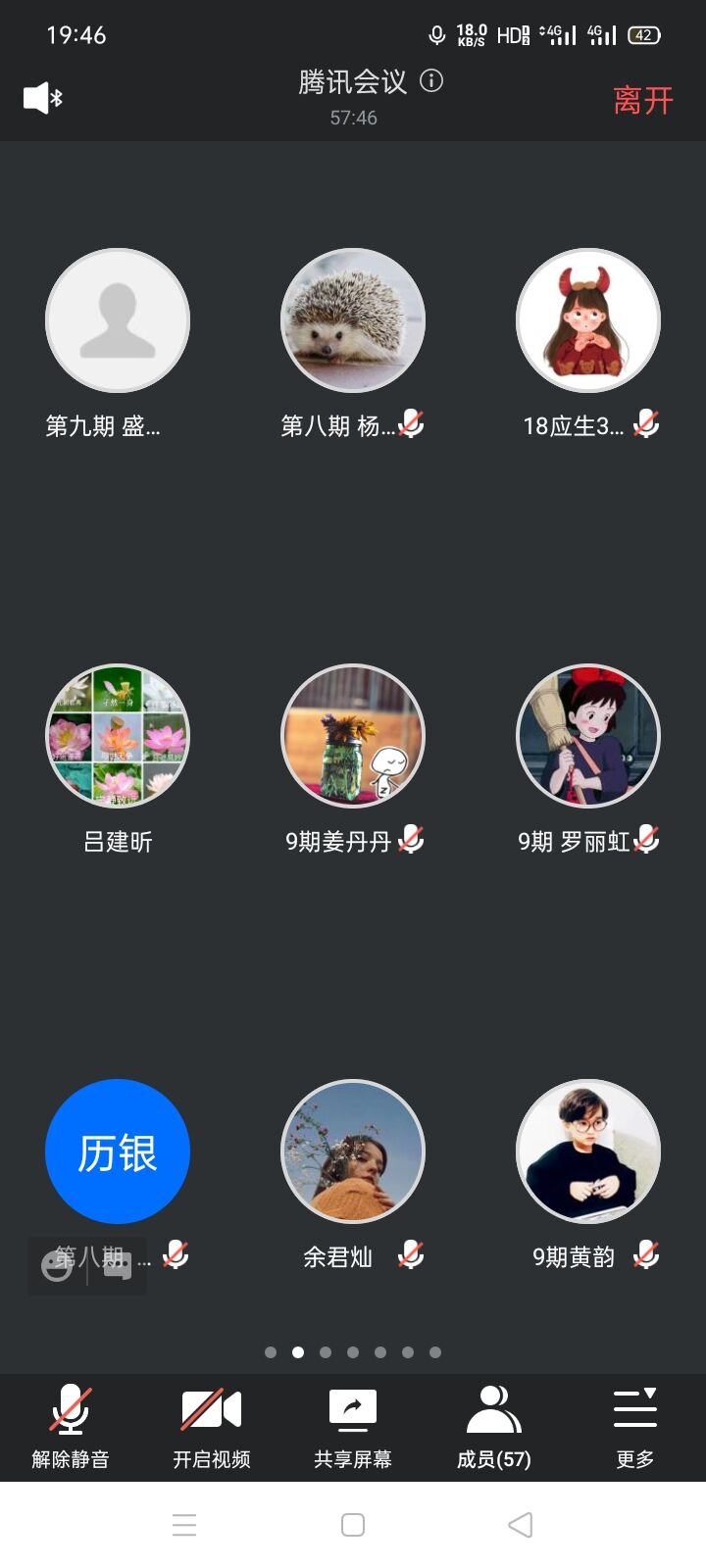Open the emoji reaction button

click(57, 1266)
